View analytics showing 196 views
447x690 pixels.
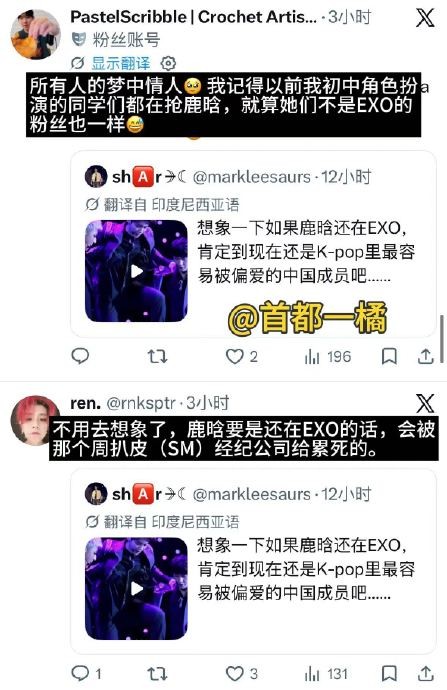tap(327, 356)
